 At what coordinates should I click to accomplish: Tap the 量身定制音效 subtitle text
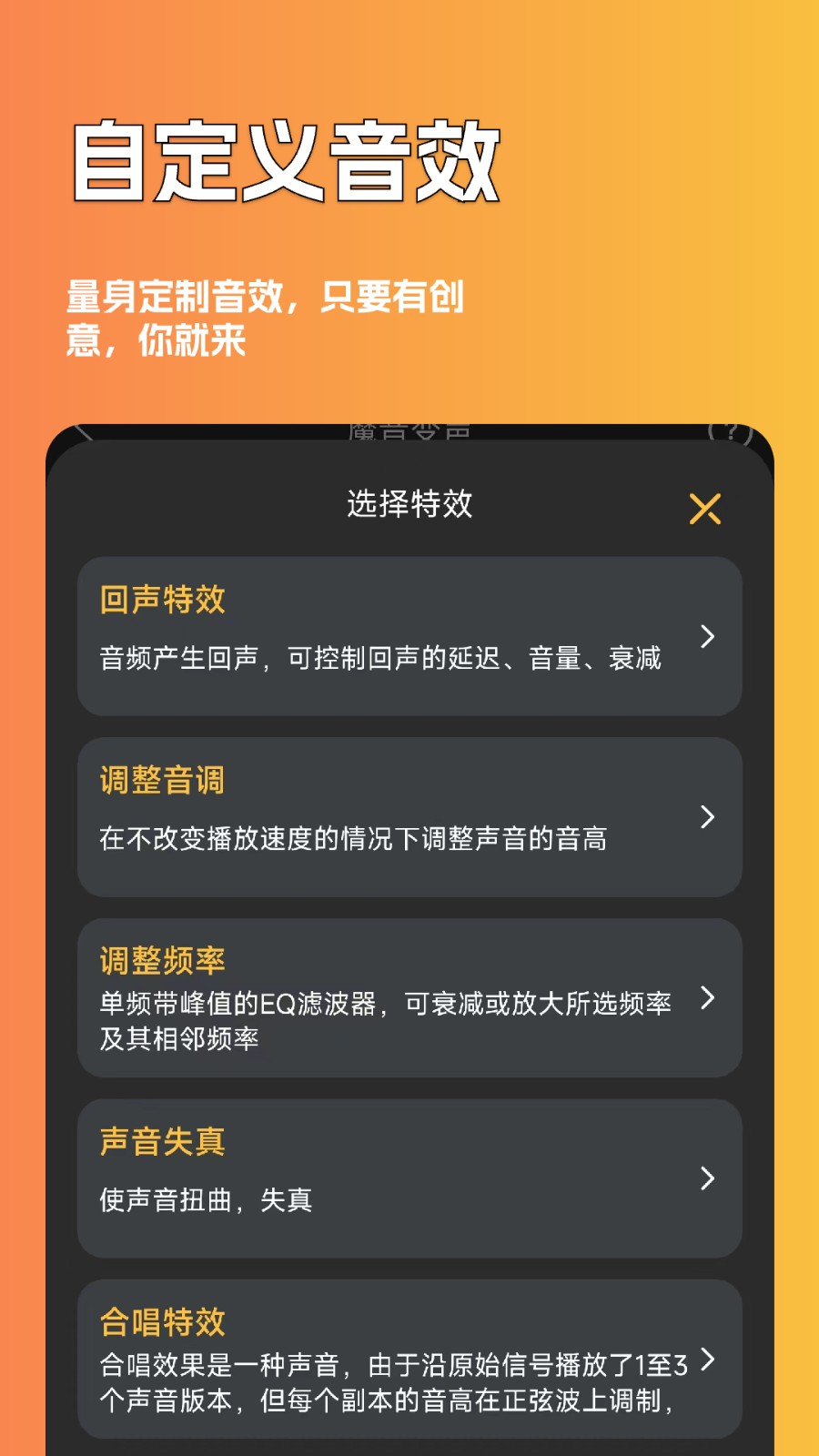point(266,318)
